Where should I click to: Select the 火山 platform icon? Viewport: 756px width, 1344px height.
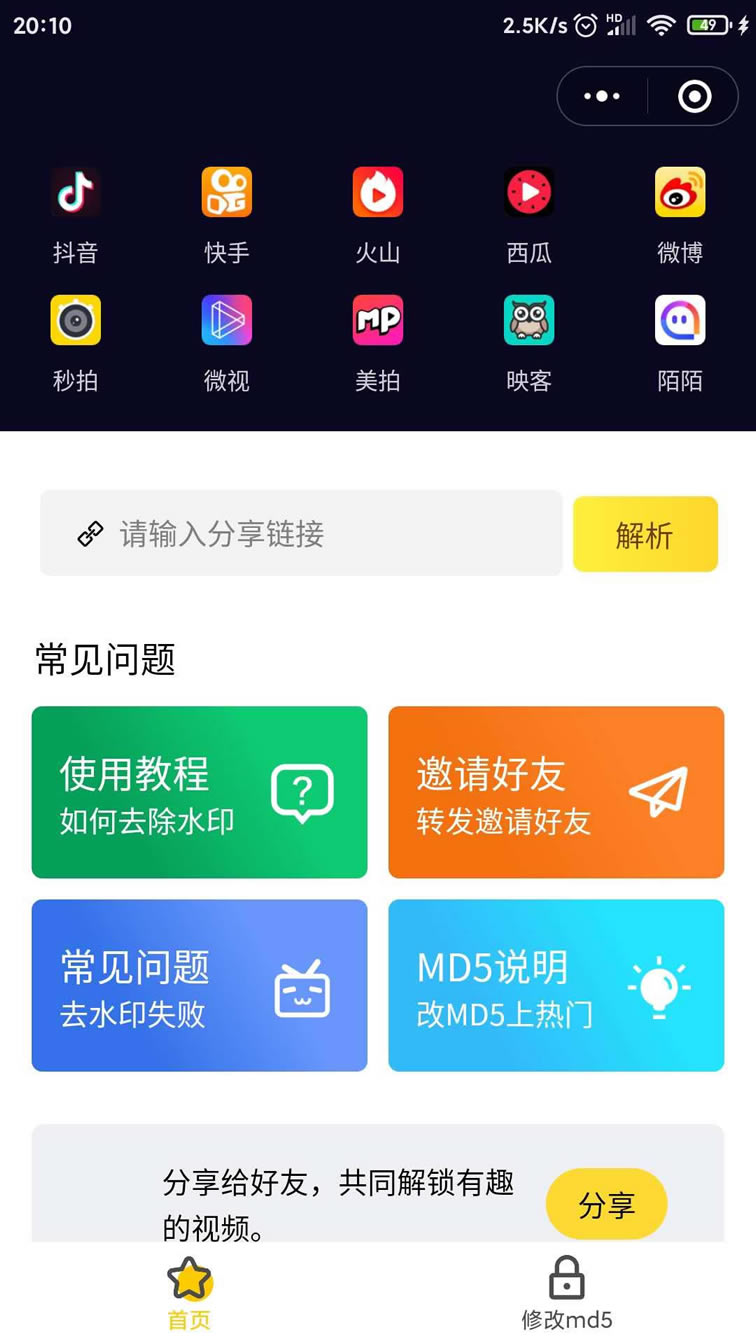[378, 192]
